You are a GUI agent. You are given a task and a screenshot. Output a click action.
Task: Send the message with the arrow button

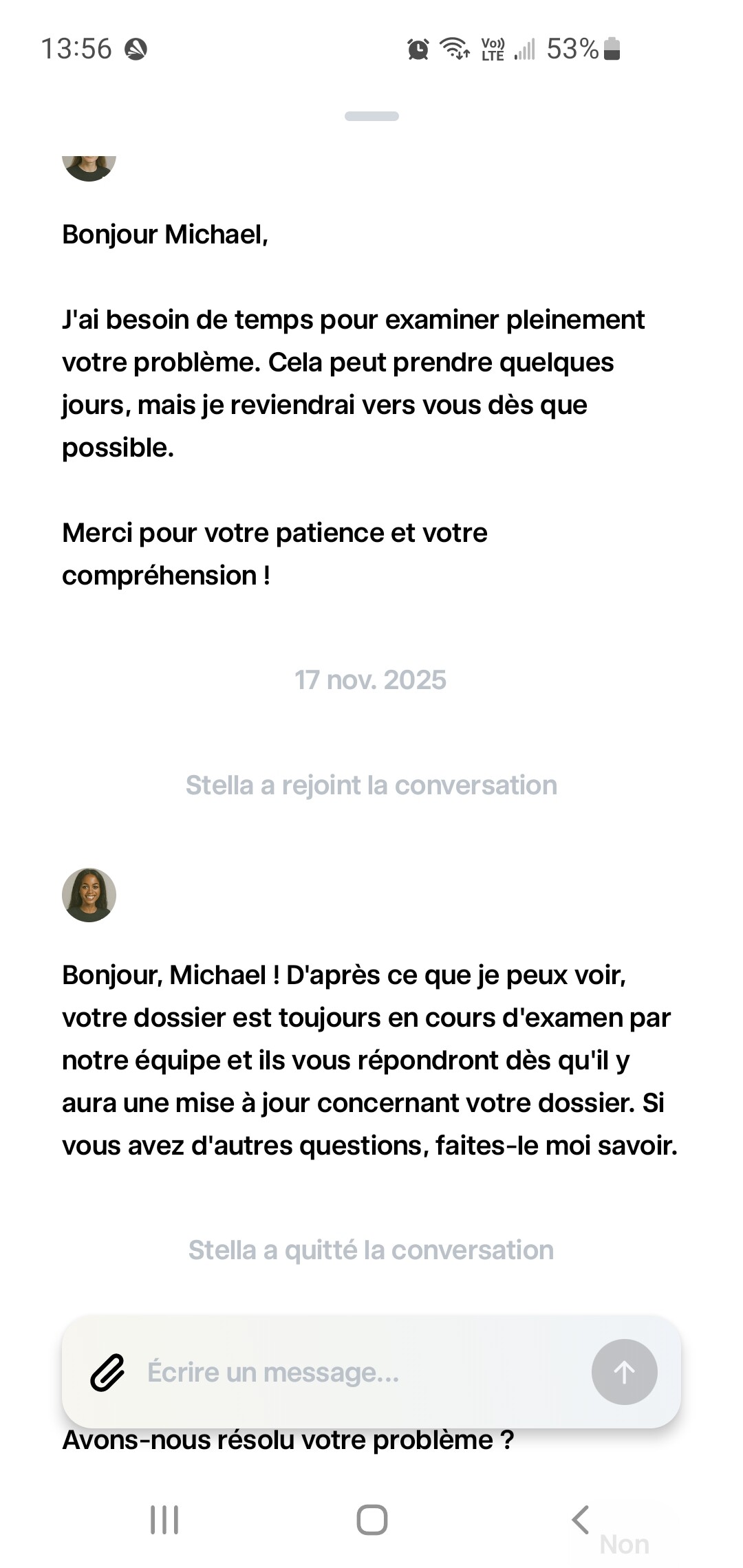624,1373
